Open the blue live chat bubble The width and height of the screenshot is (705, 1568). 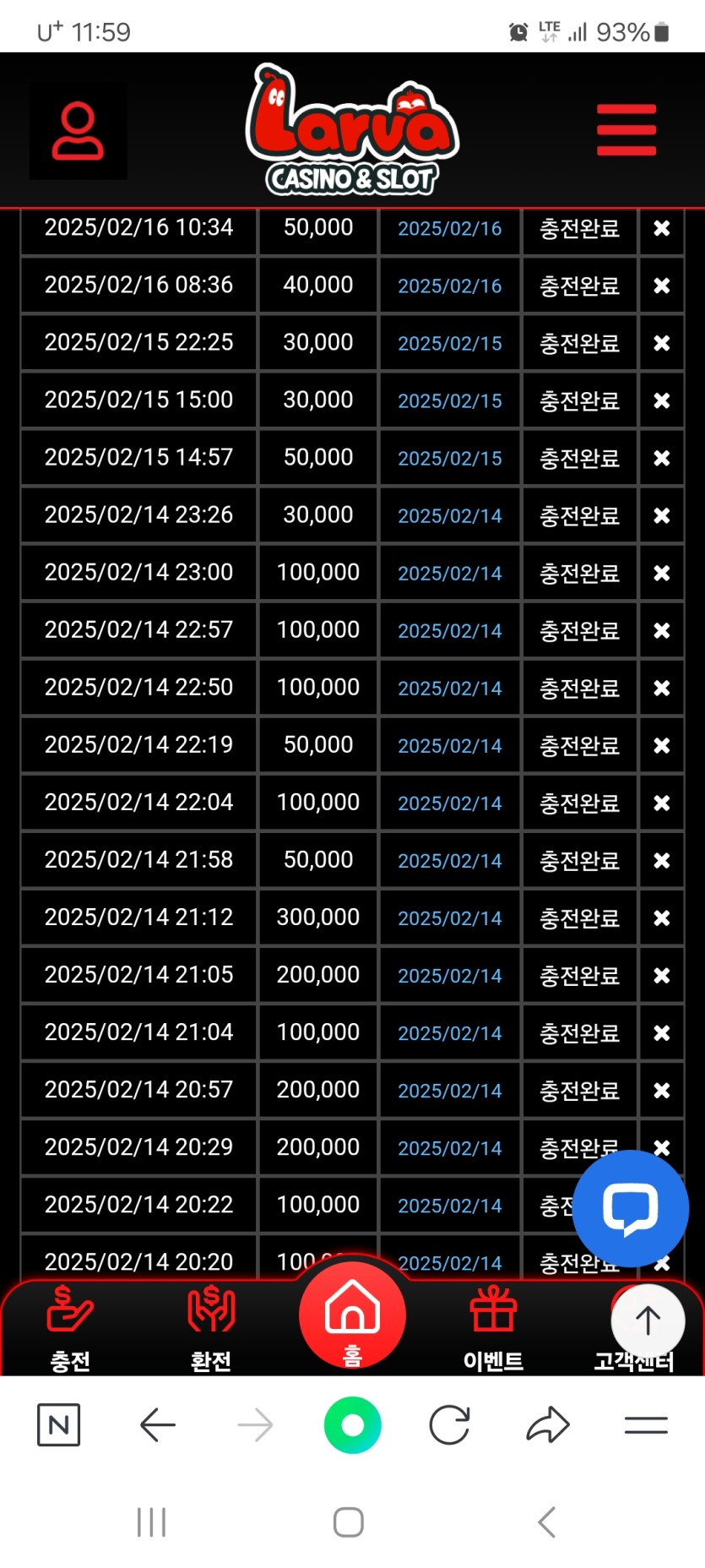pyautogui.click(x=630, y=1208)
